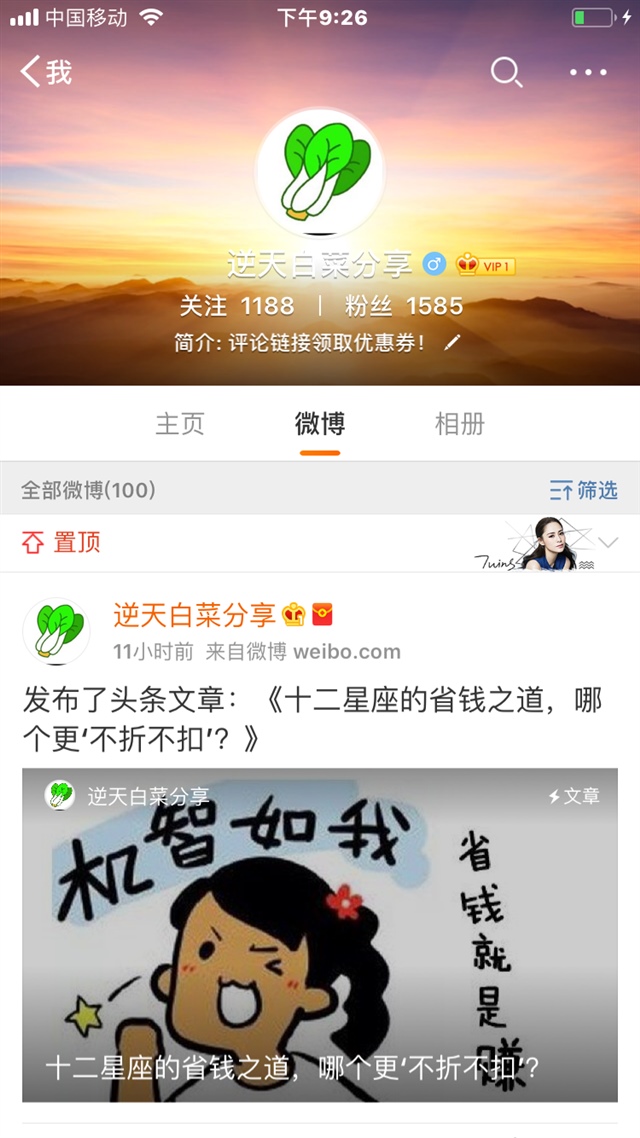Screen dimensions: 640x1138
Task: Open the post author's cabbage avatar
Action: pyautogui.click(x=56, y=632)
